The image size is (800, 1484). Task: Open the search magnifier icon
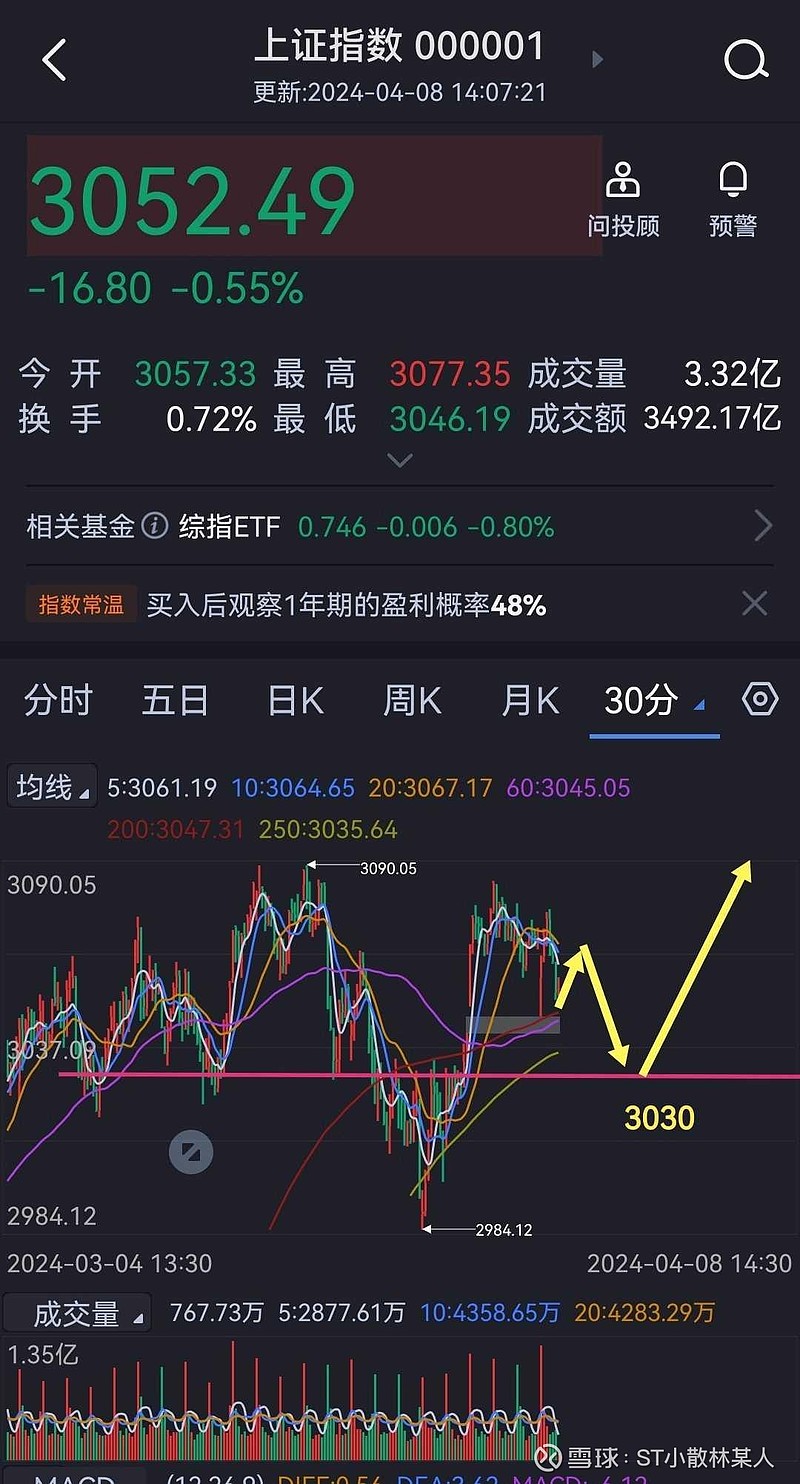click(745, 61)
